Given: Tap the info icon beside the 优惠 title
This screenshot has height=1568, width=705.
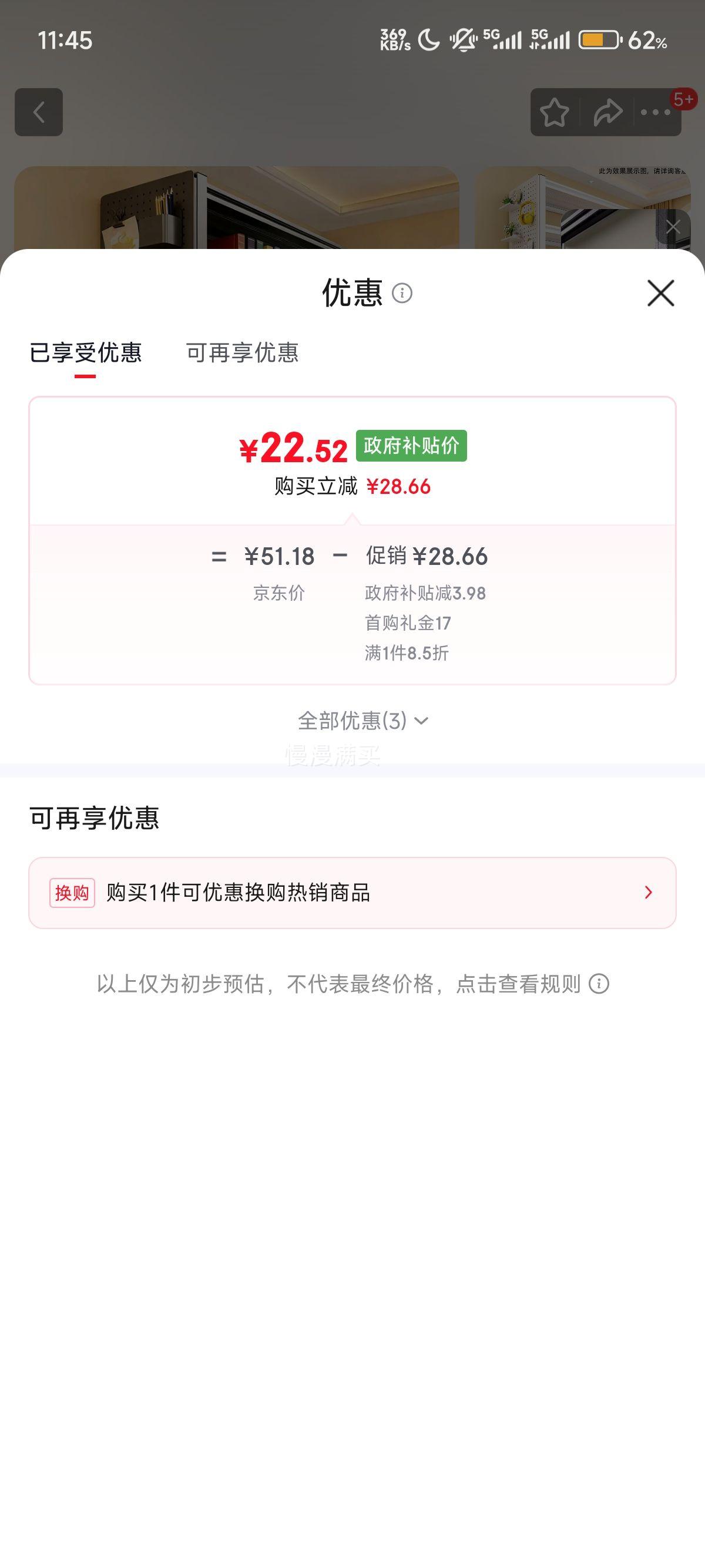Looking at the screenshot, I should tap(403, 294).
